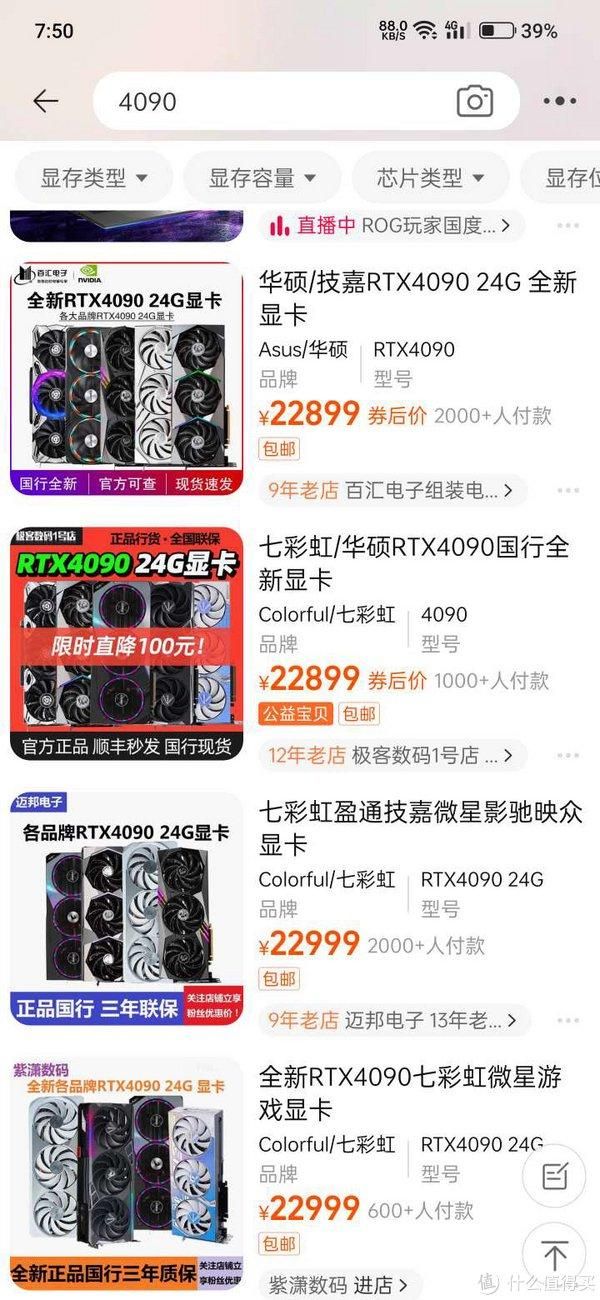Open the top-right three-dot menu
Viewport: 600px width, 1300px height.
560,101
